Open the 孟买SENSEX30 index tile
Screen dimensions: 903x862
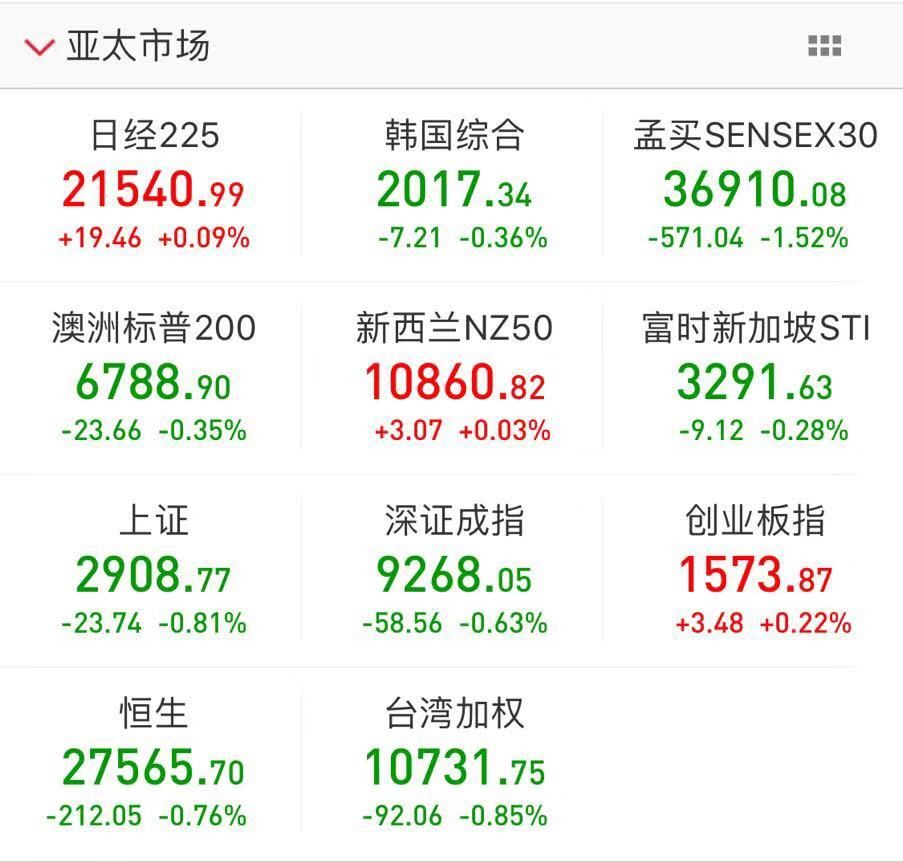point(753,185)
